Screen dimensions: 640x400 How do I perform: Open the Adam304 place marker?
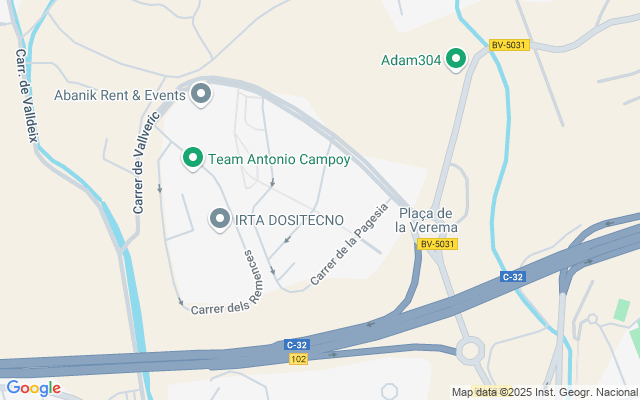coord(456,59)
